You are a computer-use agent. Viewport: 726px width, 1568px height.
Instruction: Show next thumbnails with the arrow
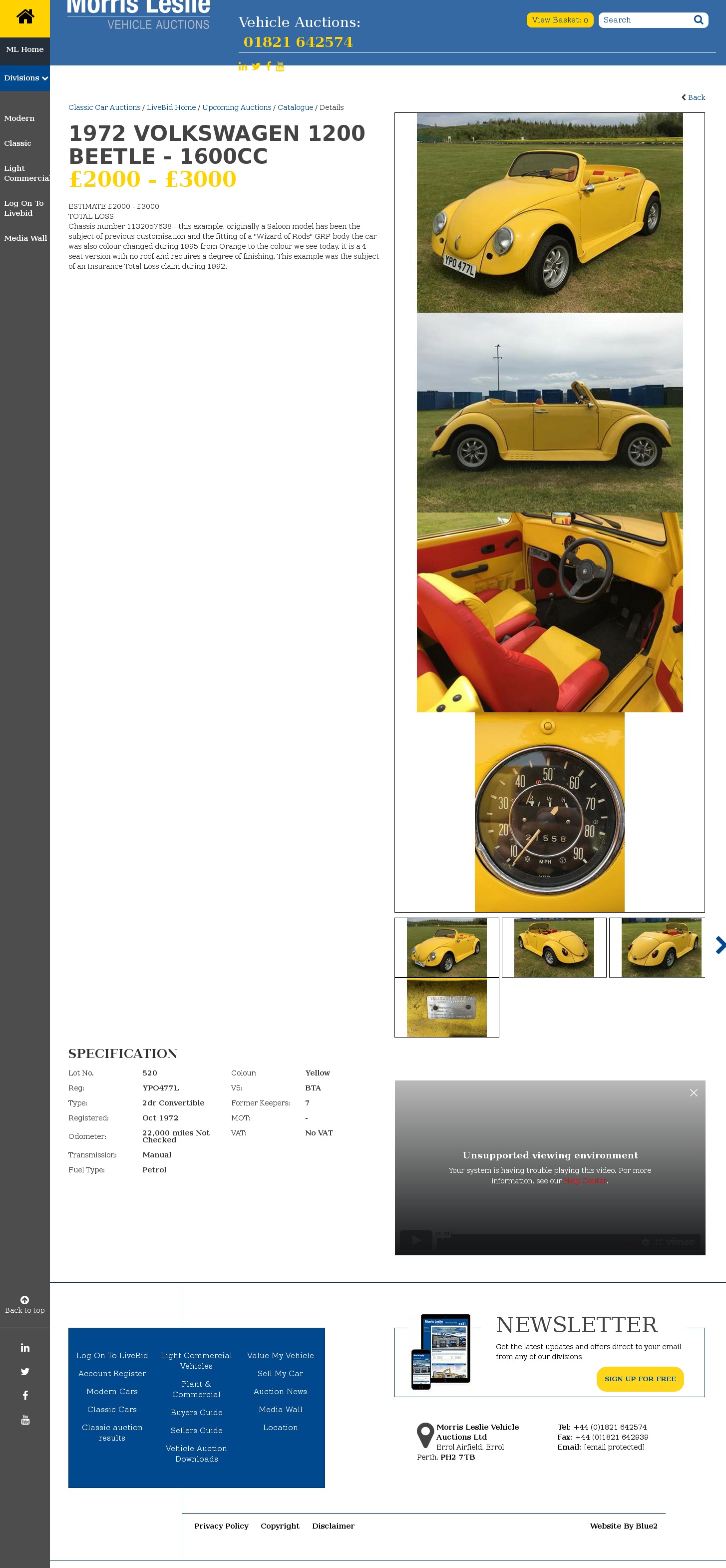[x=720, y=945]
